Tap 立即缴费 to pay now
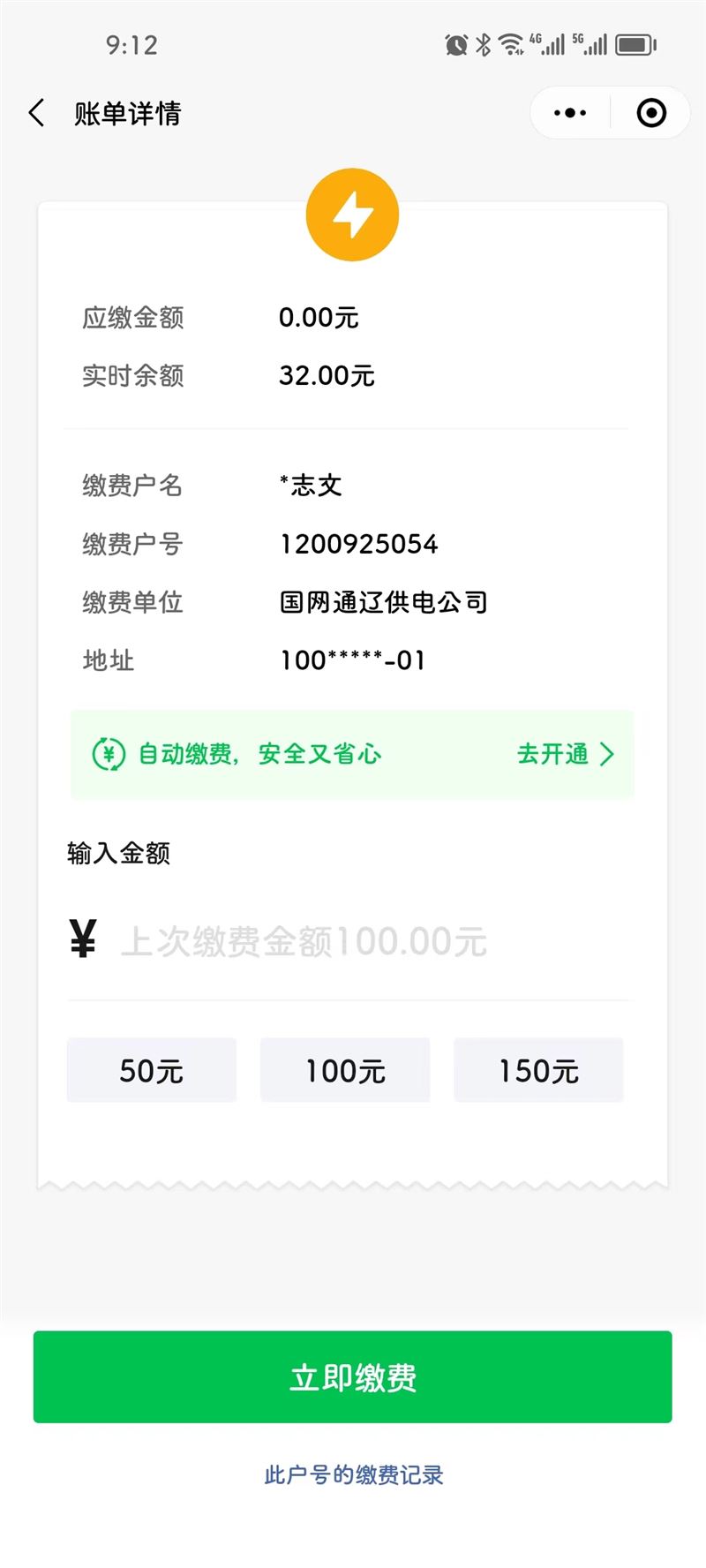 click(353, 1376)
